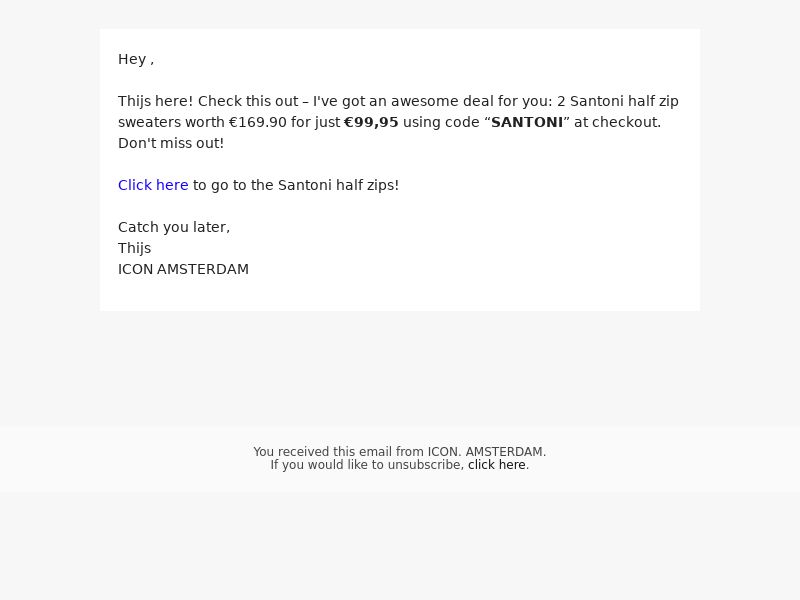Tap the unsubscribe click here link
The width and height of the screenshot is (800, 600).
click(x=496, y=465)
